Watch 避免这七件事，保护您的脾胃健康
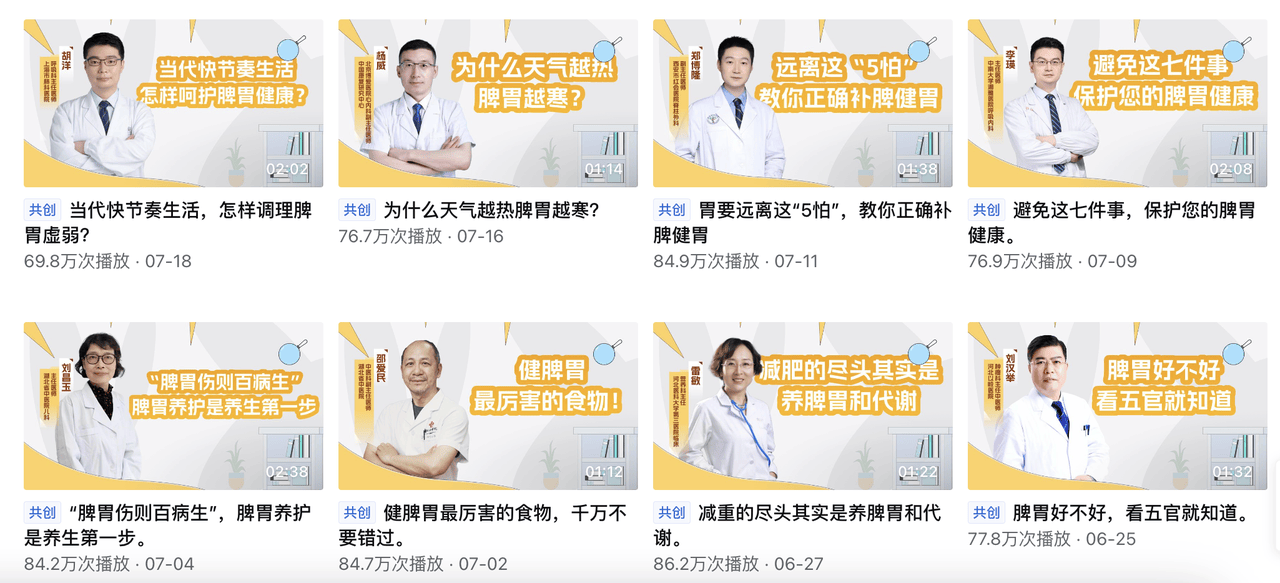Image resolution: width=1280 pixels, height=583 pixels. (x=1117, y=103)
